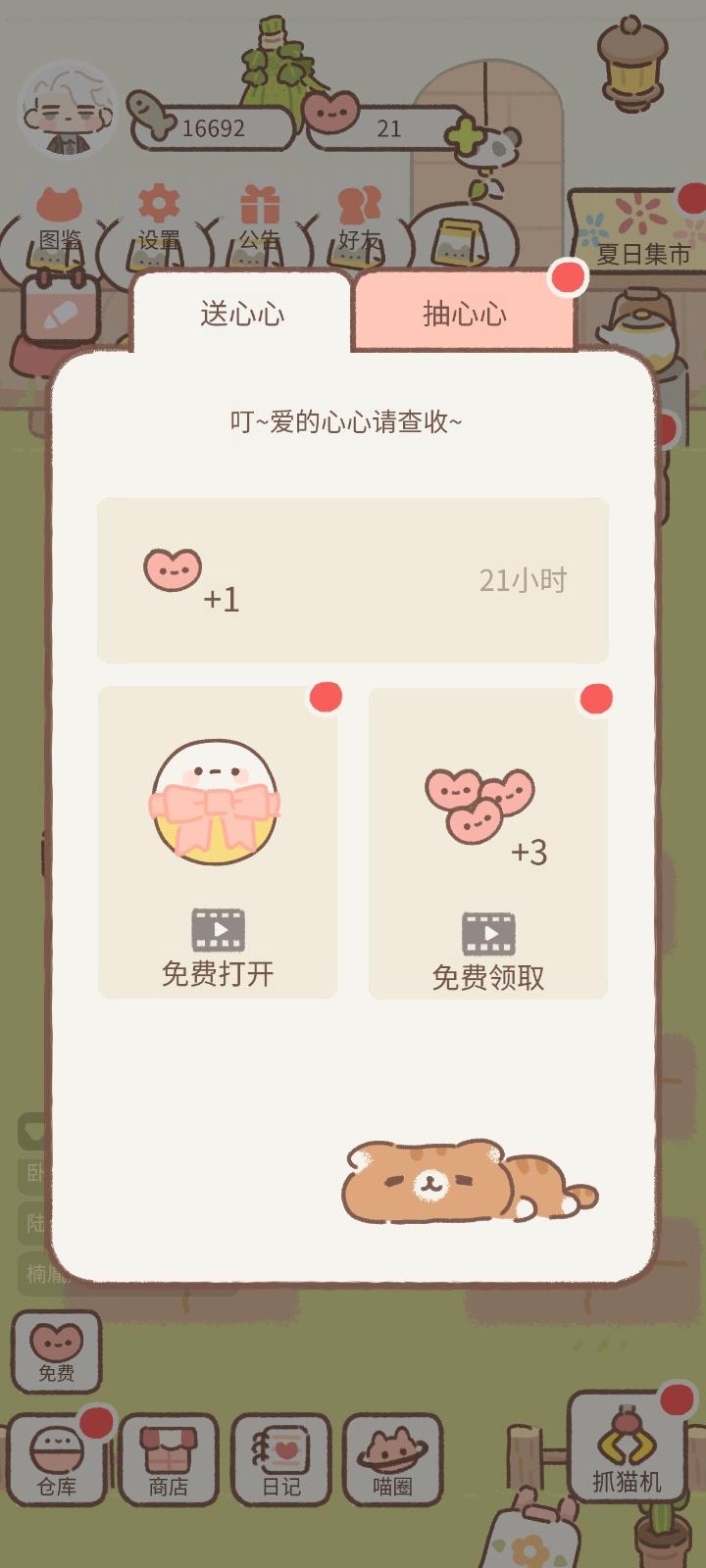Tap the heart counter showing 21
This screenshot has width=706, height=1568.
pyautogui.click(x=387, y=128)
